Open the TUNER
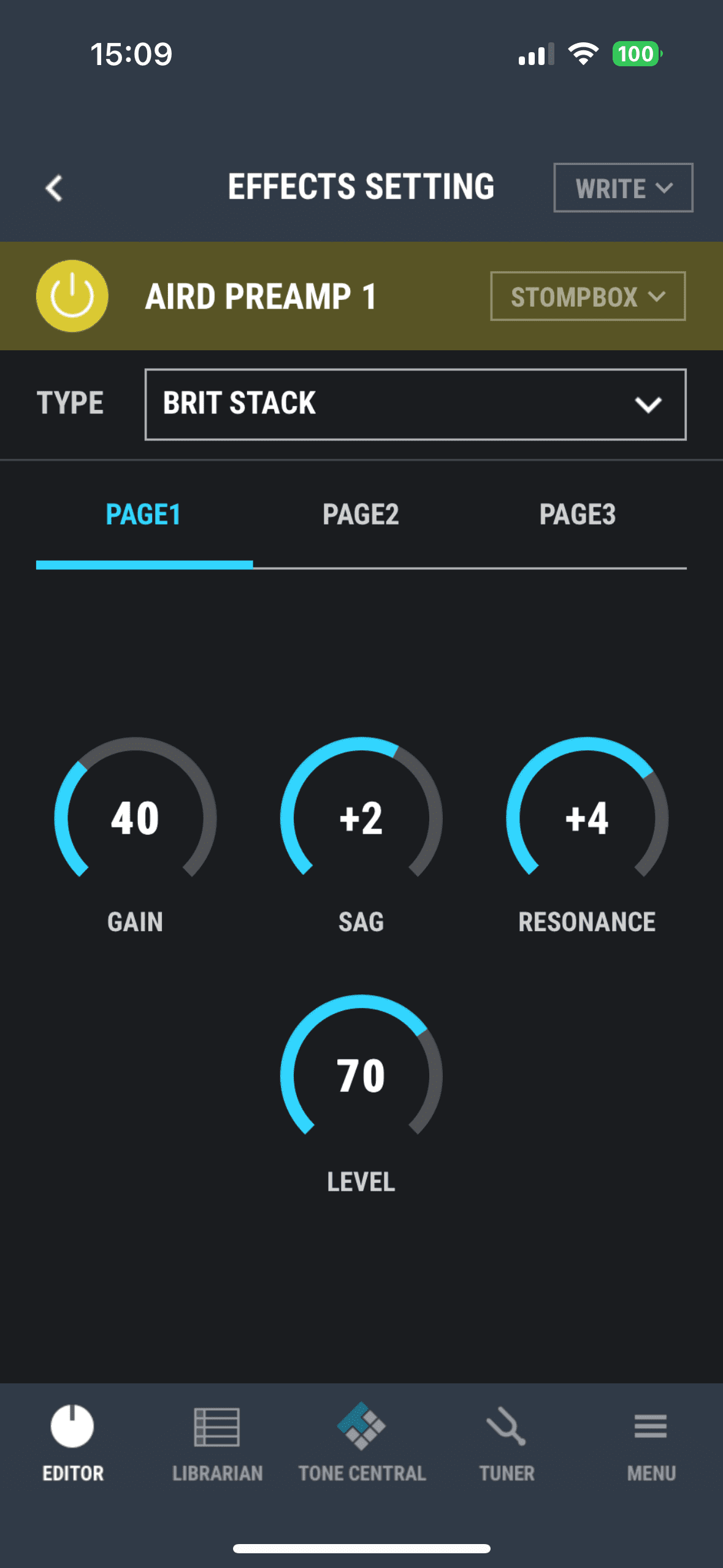Image resolution: width=723 pixels, height=1568 pixels. point(507,1442)
